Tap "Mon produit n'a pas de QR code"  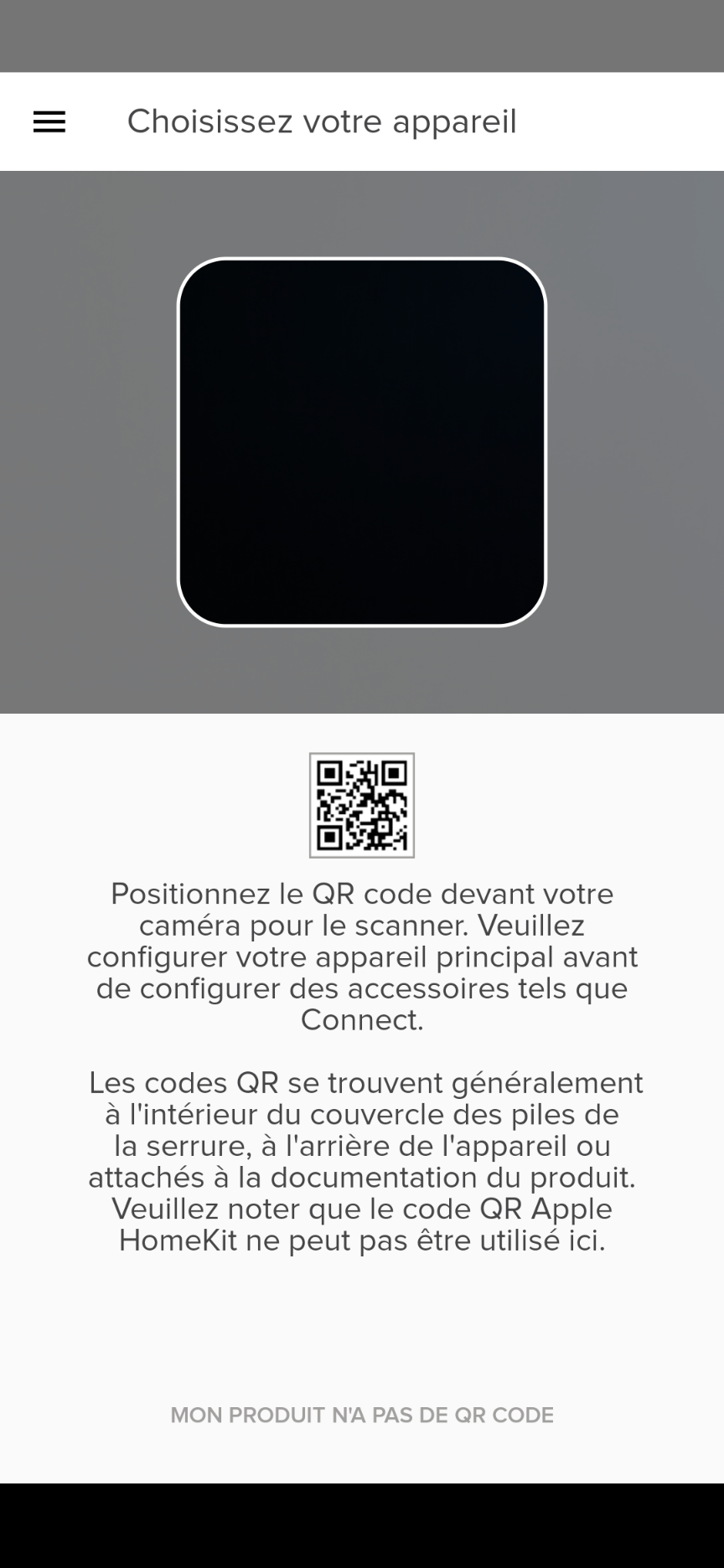(362, 1415)
